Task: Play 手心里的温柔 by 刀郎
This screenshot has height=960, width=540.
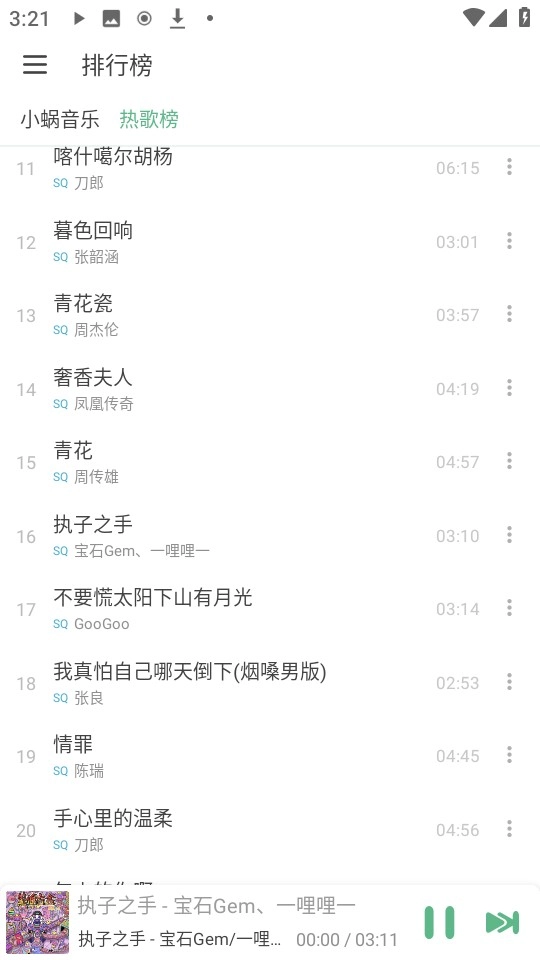Action: (x=270, y=830)
